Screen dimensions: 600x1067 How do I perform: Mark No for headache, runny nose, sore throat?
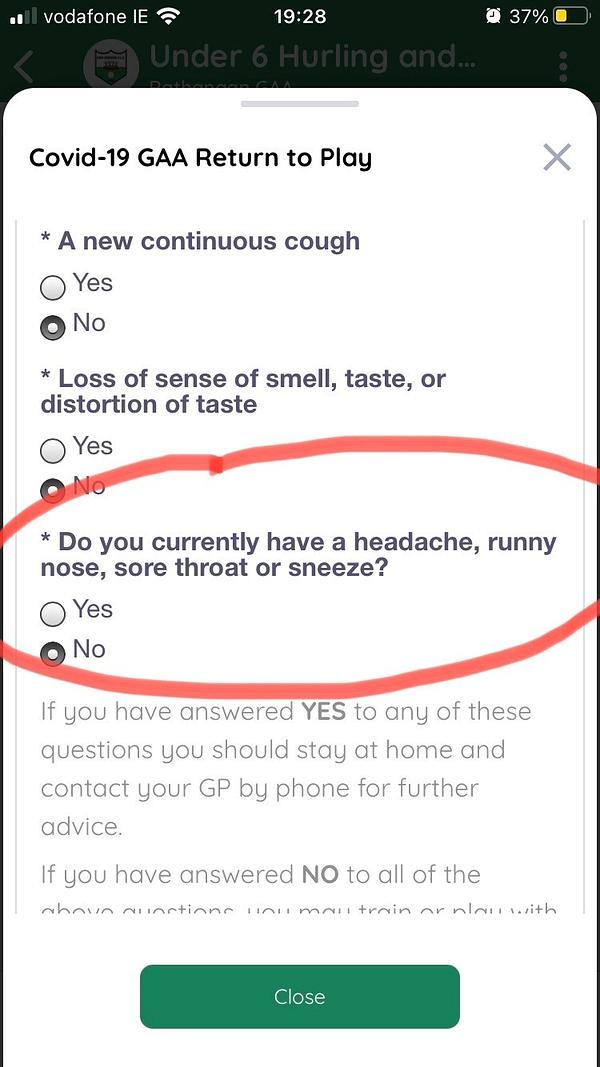(x=53, y=653)
